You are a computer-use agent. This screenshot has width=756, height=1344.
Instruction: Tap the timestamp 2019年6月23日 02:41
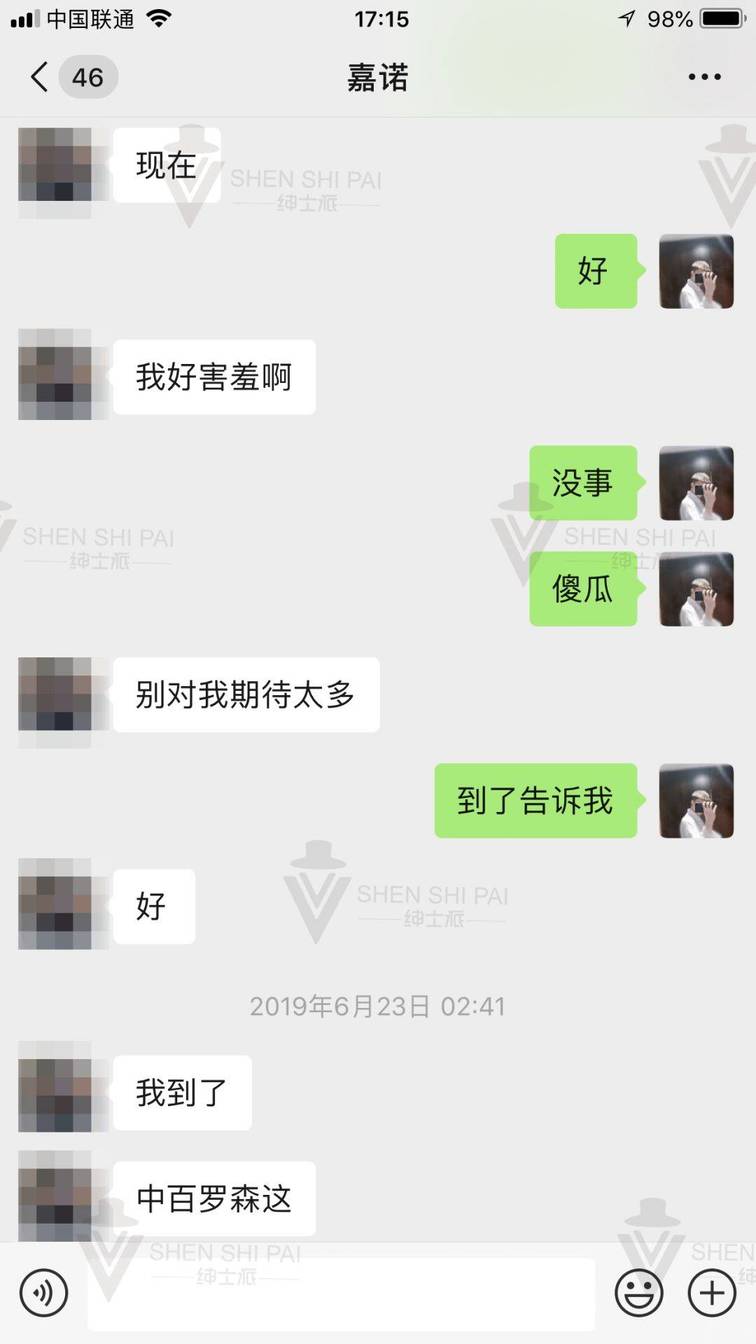(378, 1007)
